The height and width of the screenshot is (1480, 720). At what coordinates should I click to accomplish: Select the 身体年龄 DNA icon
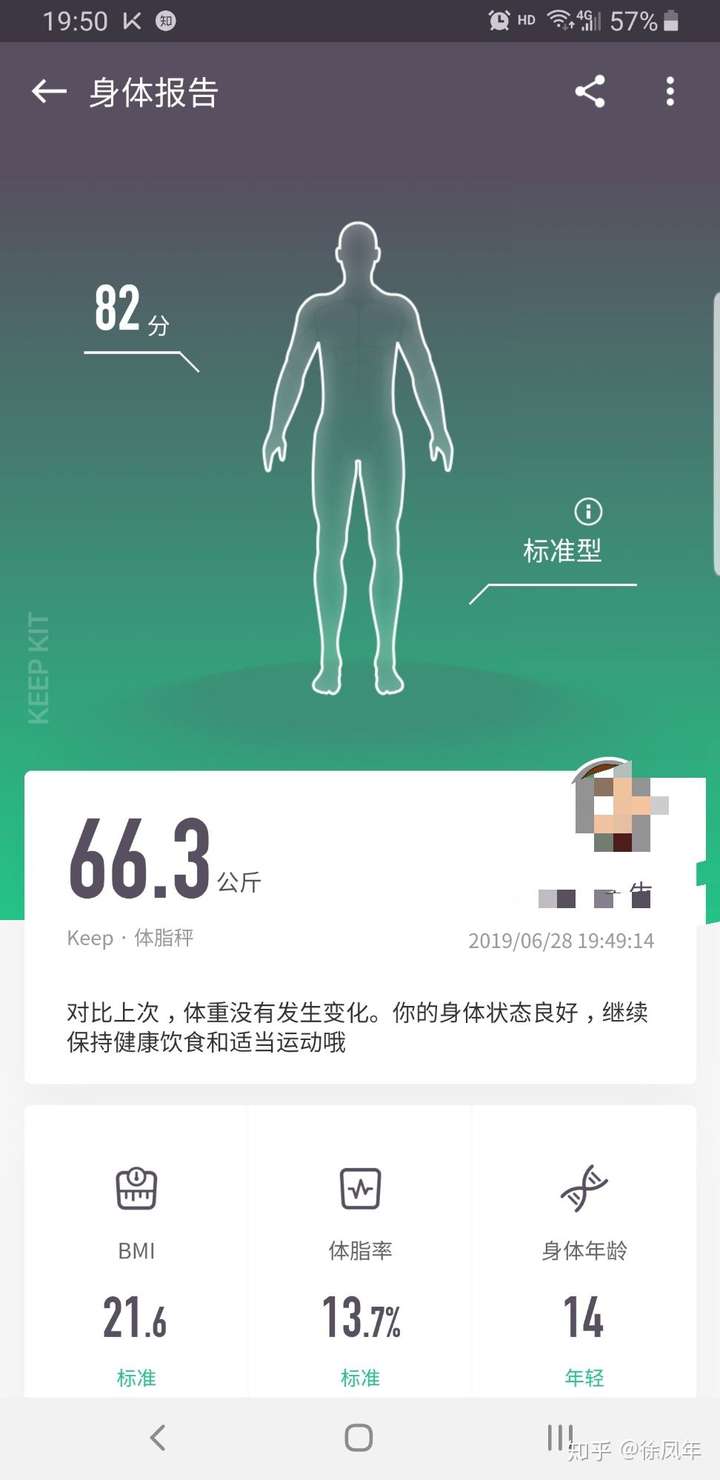(x=583, y=1187)
